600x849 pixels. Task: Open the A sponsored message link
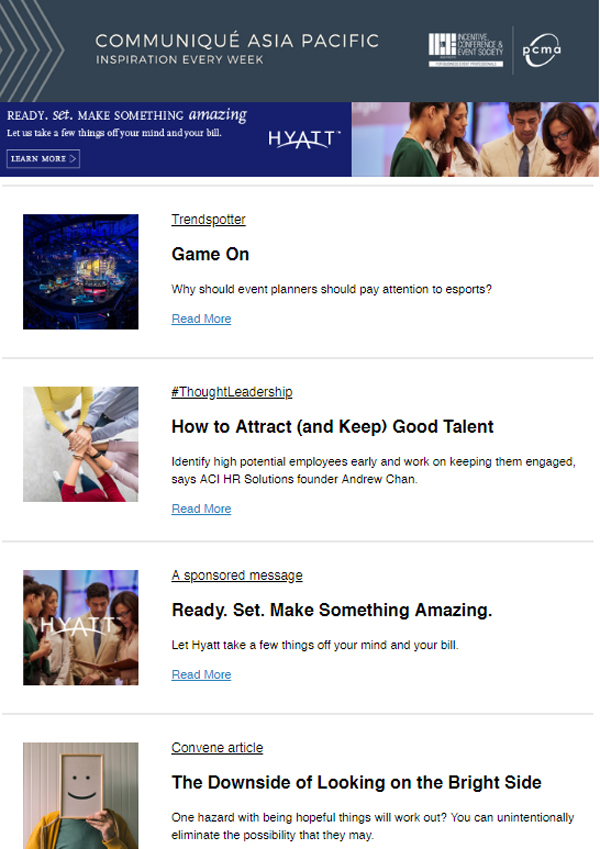click(x=237, y=575)
